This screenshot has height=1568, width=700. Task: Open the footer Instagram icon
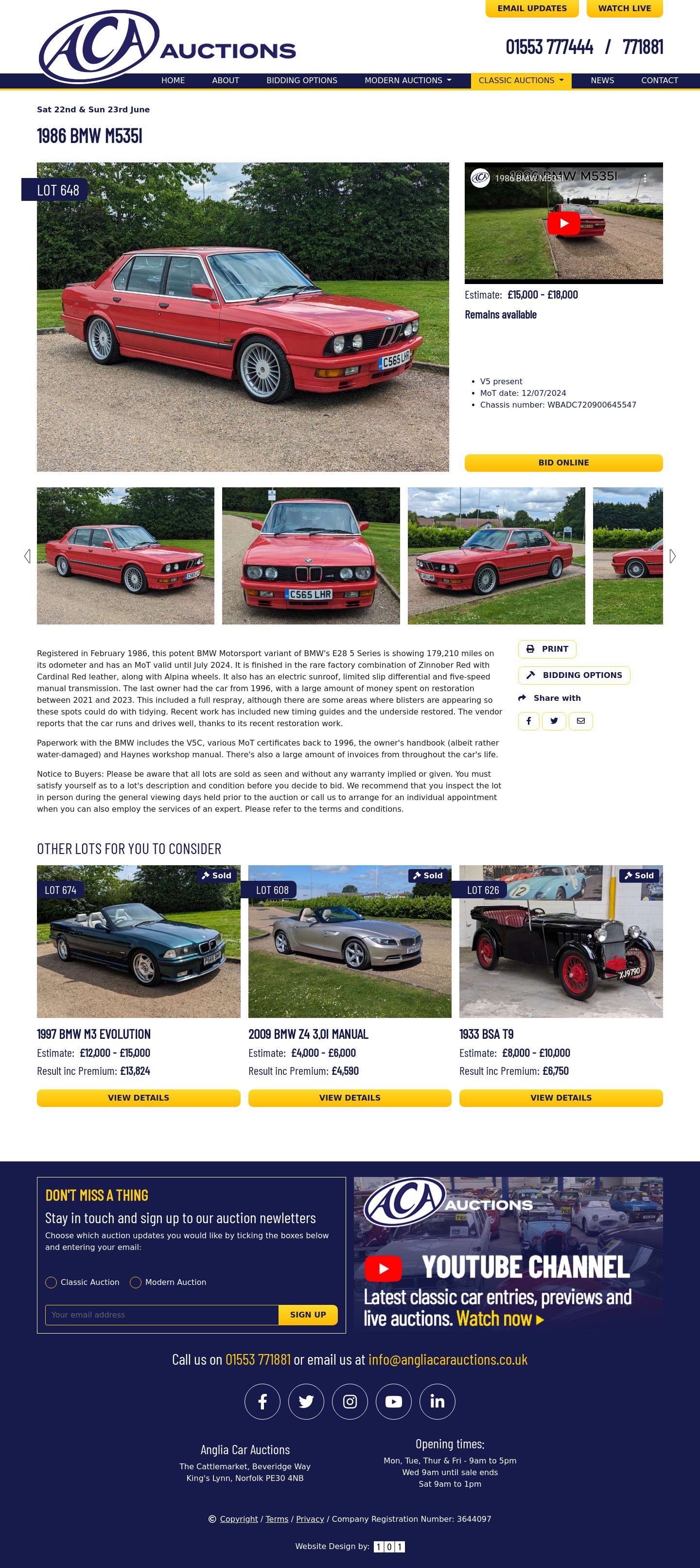coord(350,1402)
